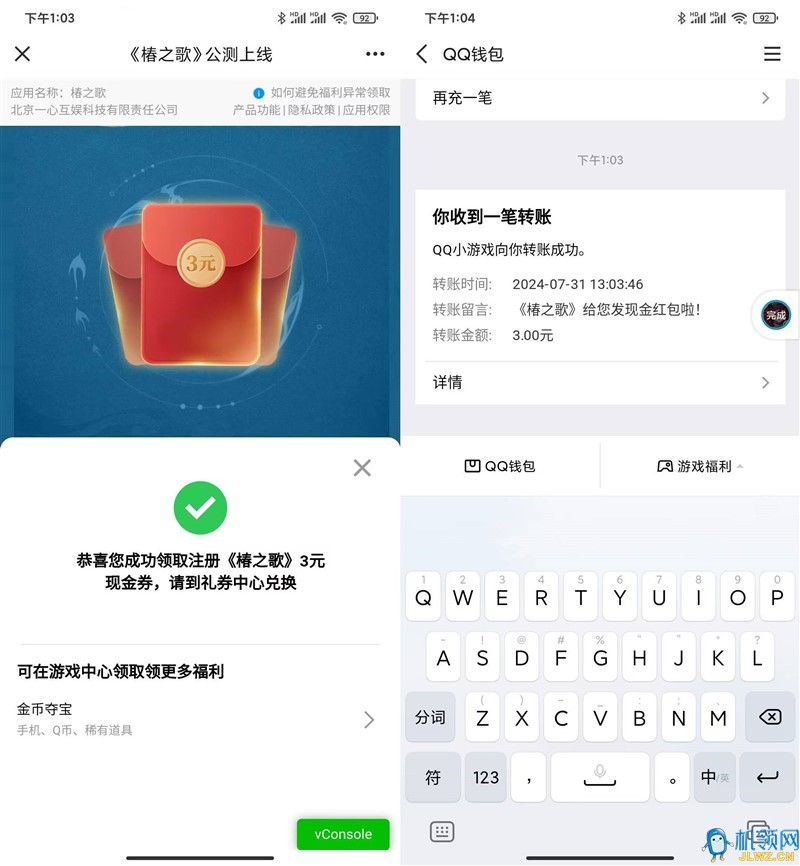The width and height of the screenshot is (800, 866).
Task: Dismiss the reward success popup
Action: coord(362,468)
